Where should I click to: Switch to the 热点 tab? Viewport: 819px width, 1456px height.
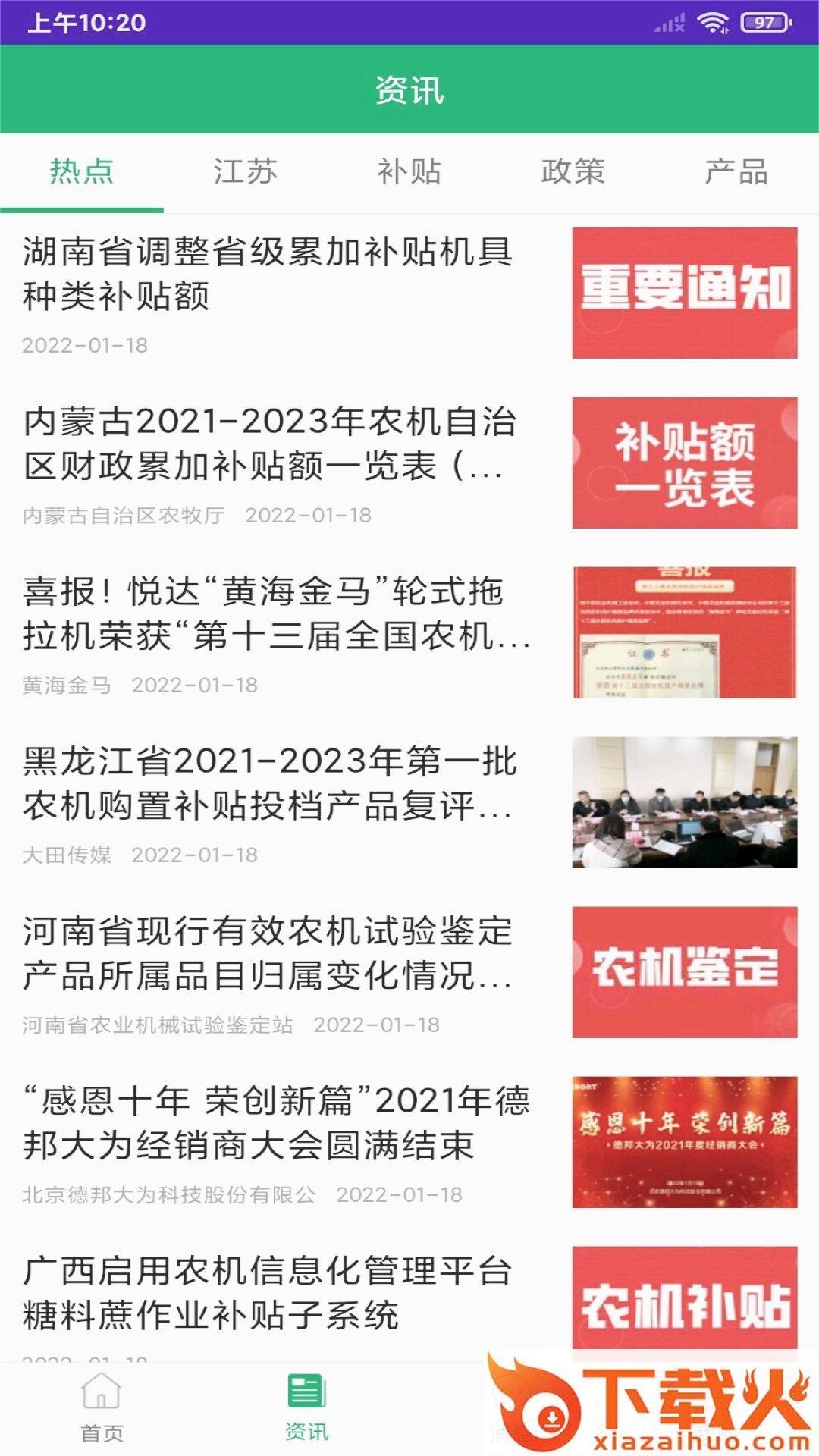(x=82, y=172)
